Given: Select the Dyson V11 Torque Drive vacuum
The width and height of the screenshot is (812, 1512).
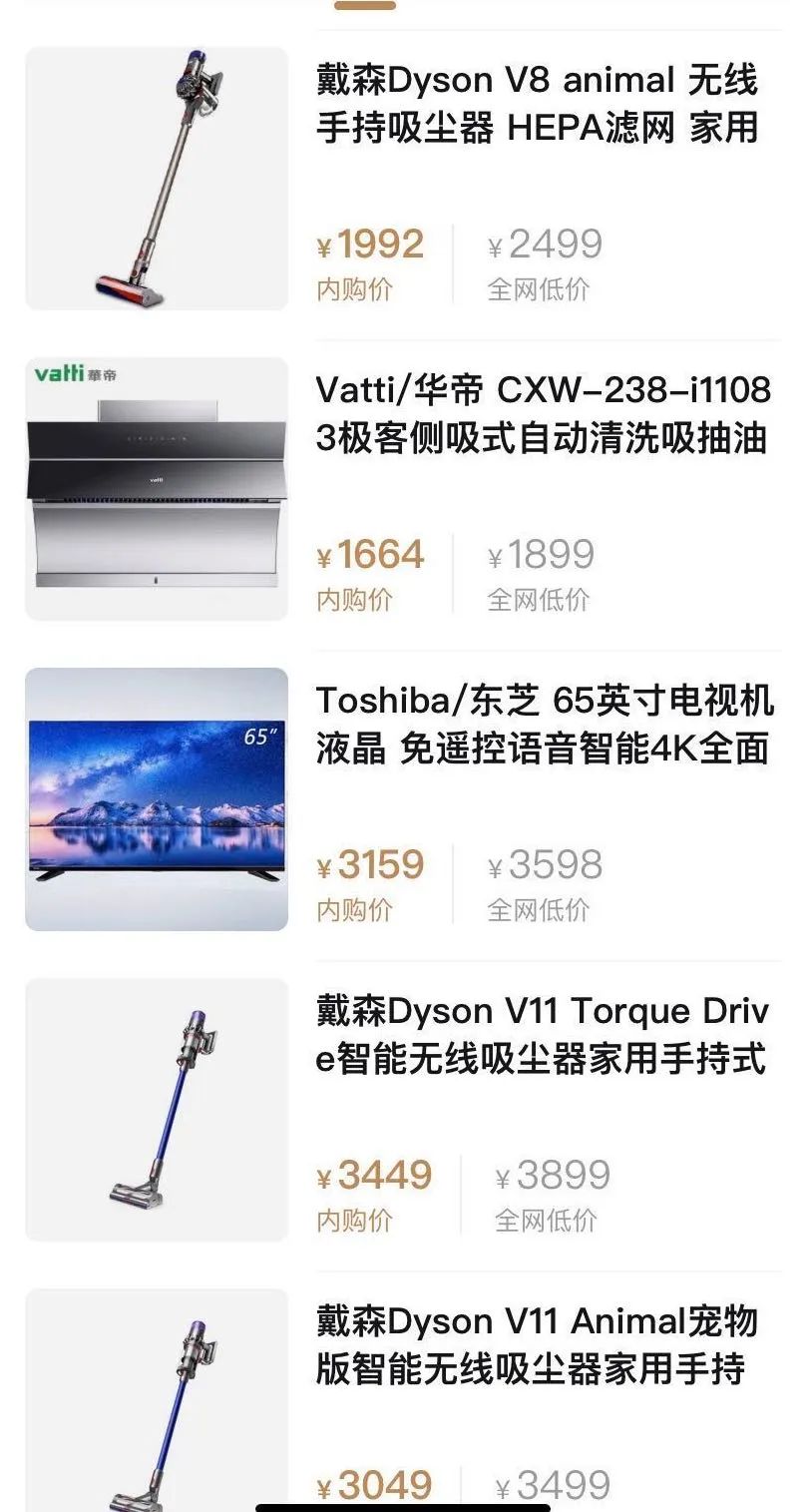Looking at the screenshot, I should [542, 1035].
